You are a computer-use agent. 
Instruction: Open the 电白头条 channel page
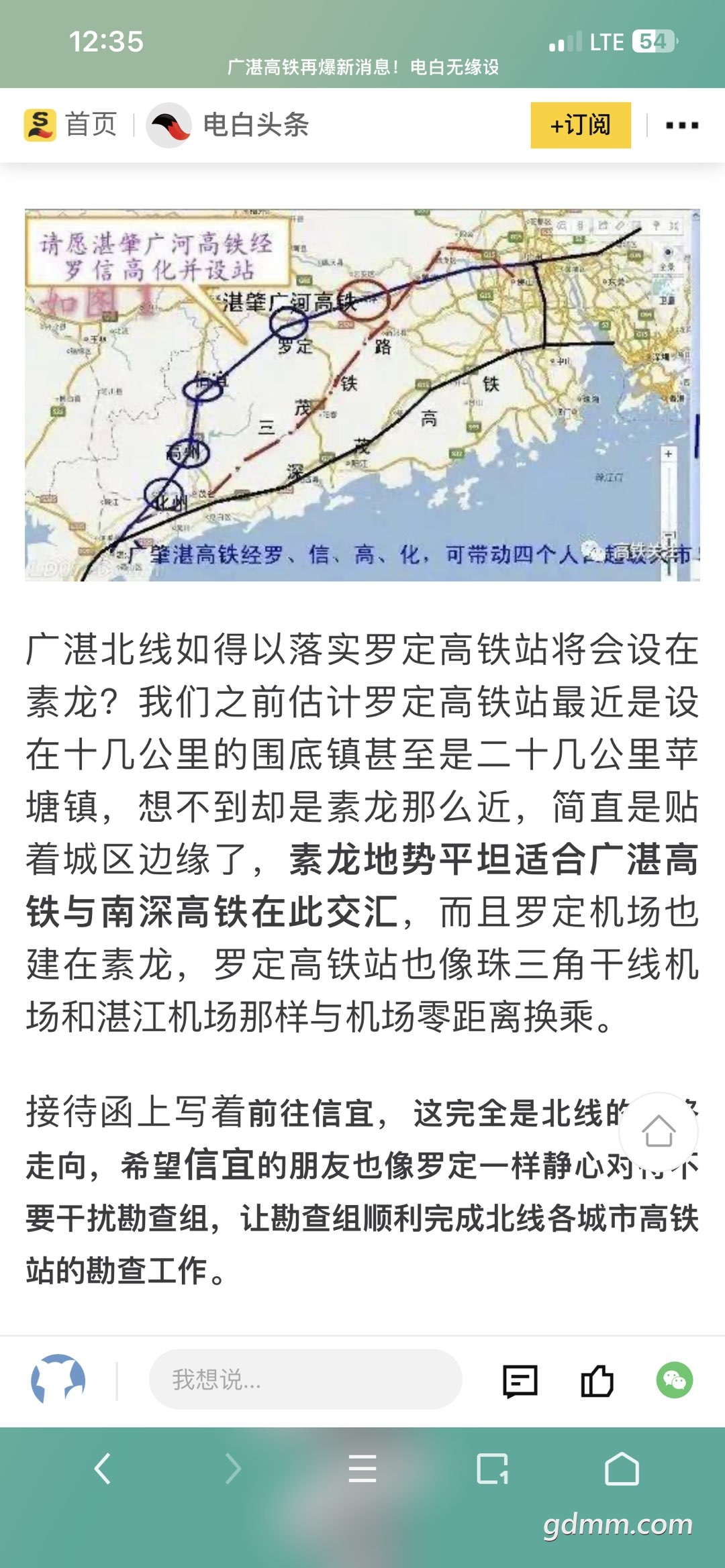tap(227, 125)
